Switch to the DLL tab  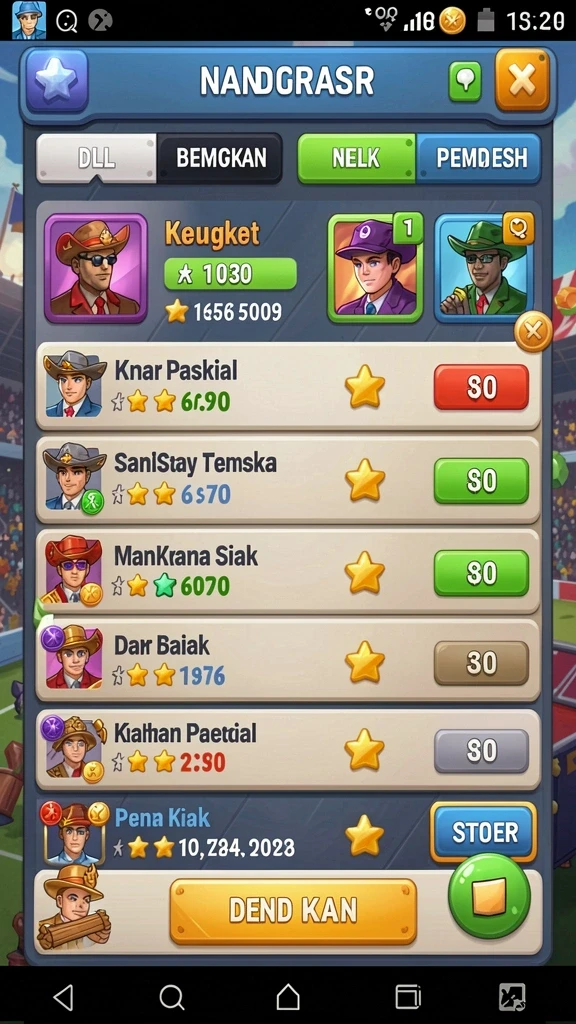(x=96, y=158)
